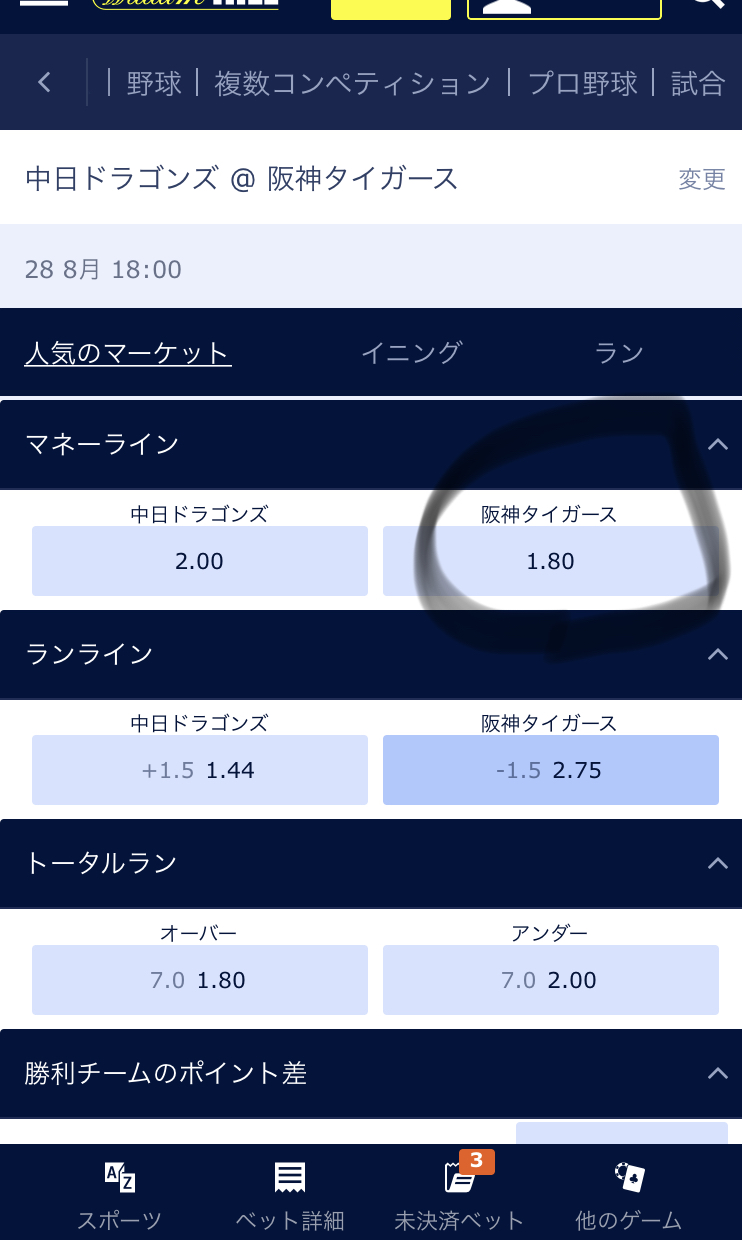742x1240 pixels.
Task: Tap 変更 to change the match
Action: click(702, 179)
